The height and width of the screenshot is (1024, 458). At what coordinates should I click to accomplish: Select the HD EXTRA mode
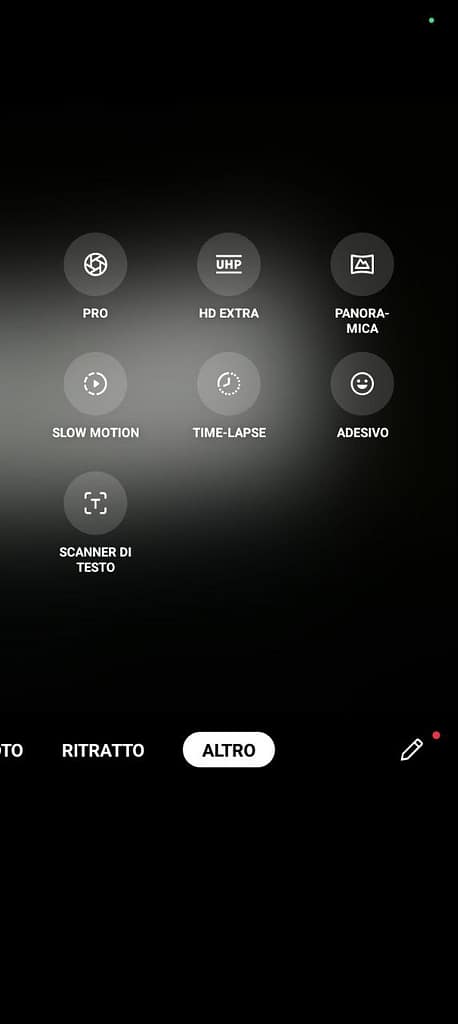click(x=229, y=264)
